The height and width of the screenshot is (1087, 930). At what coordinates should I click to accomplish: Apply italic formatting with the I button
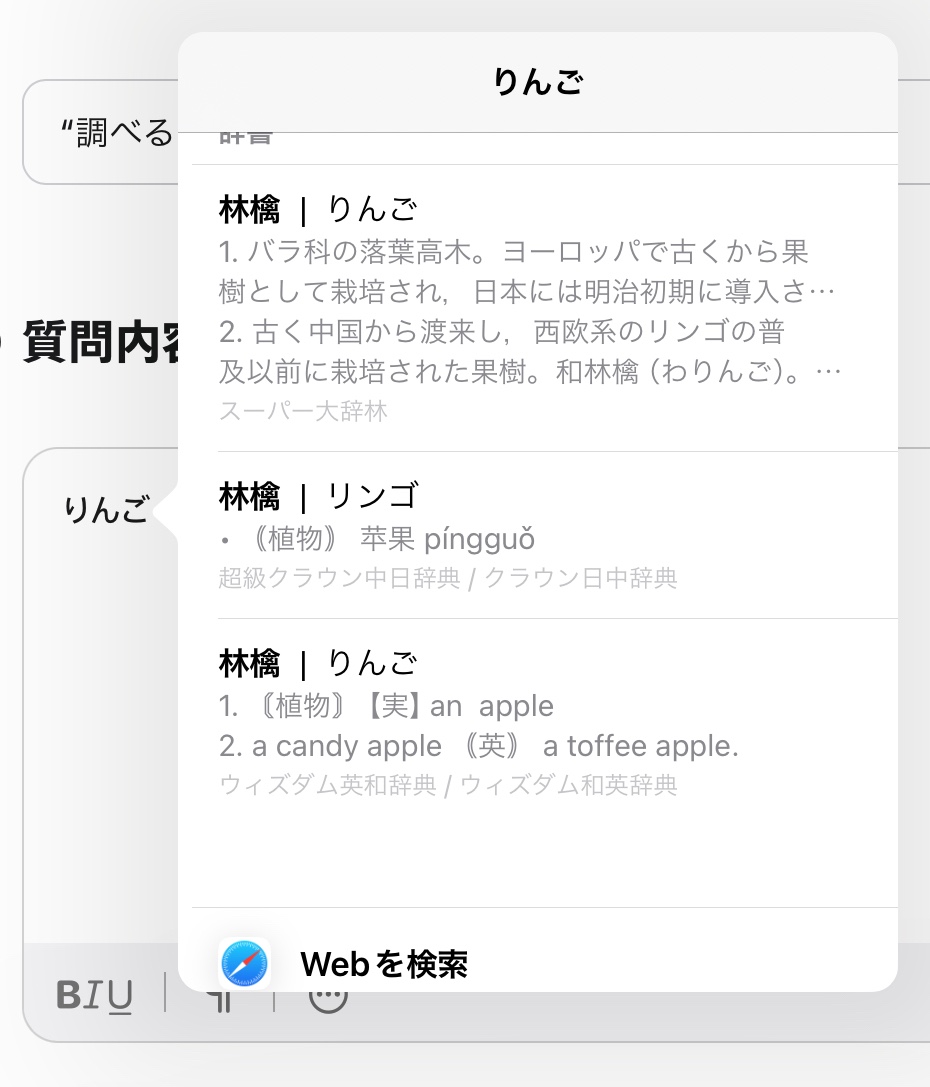pyautogui.click(x=93, y=995)
